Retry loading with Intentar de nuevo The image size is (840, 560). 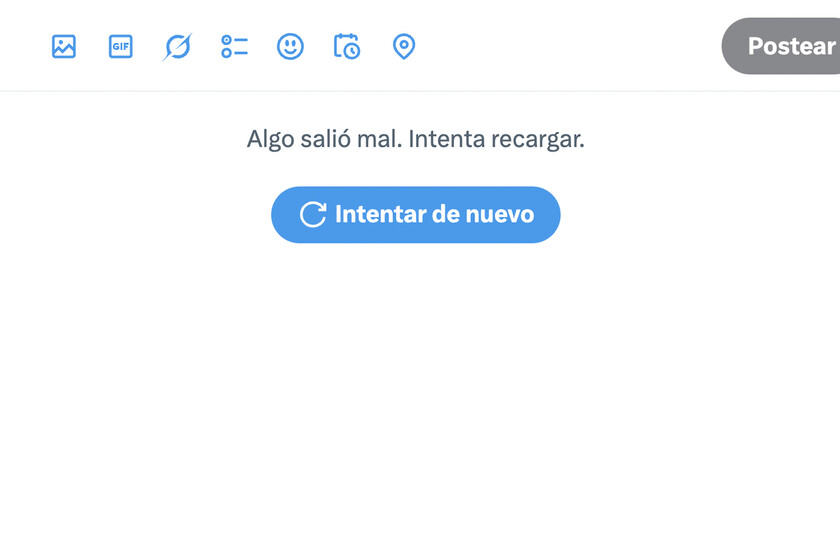coord(416,214)
